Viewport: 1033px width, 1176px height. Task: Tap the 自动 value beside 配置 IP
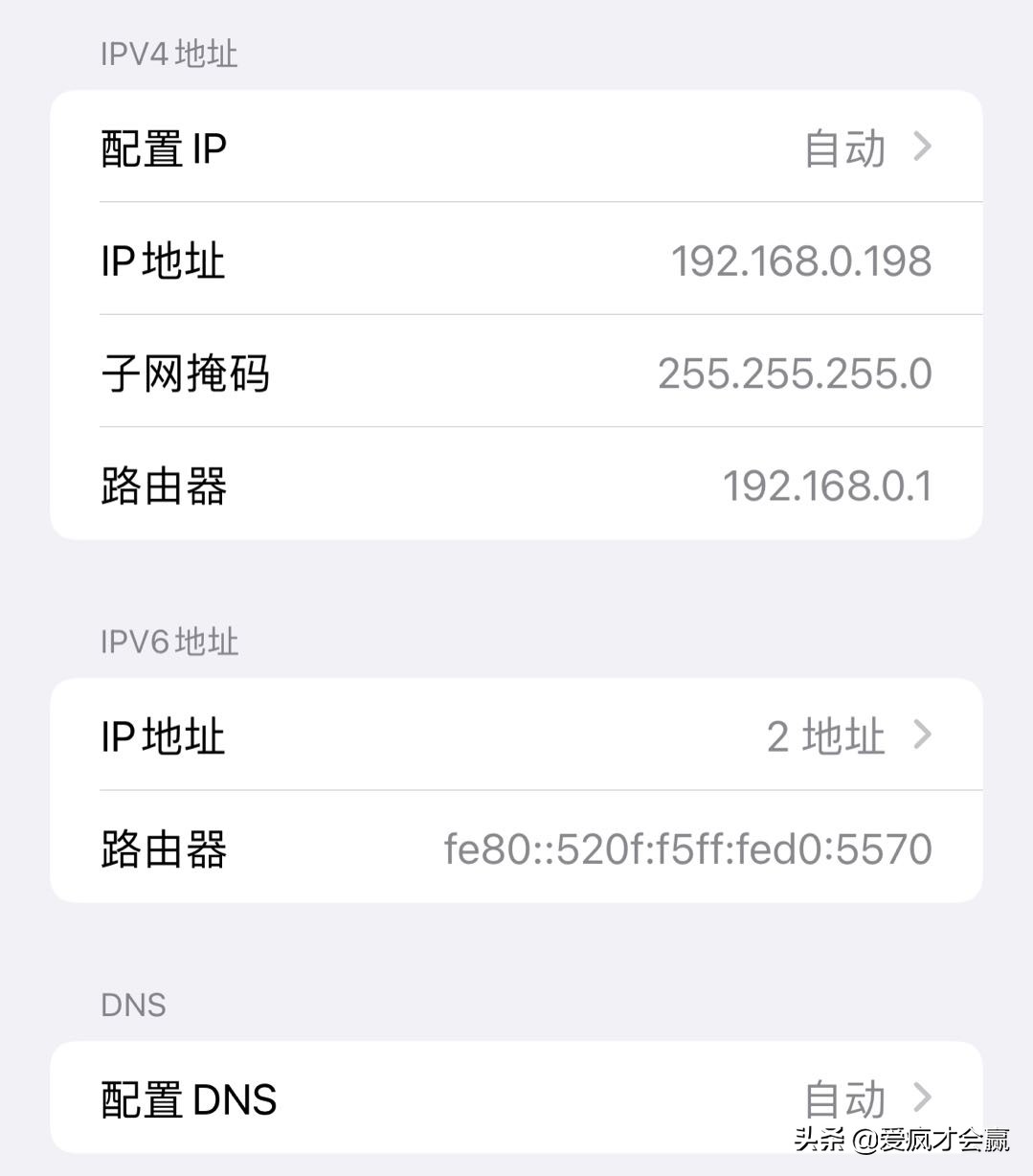pyautogui.click(x=846, y=147)
